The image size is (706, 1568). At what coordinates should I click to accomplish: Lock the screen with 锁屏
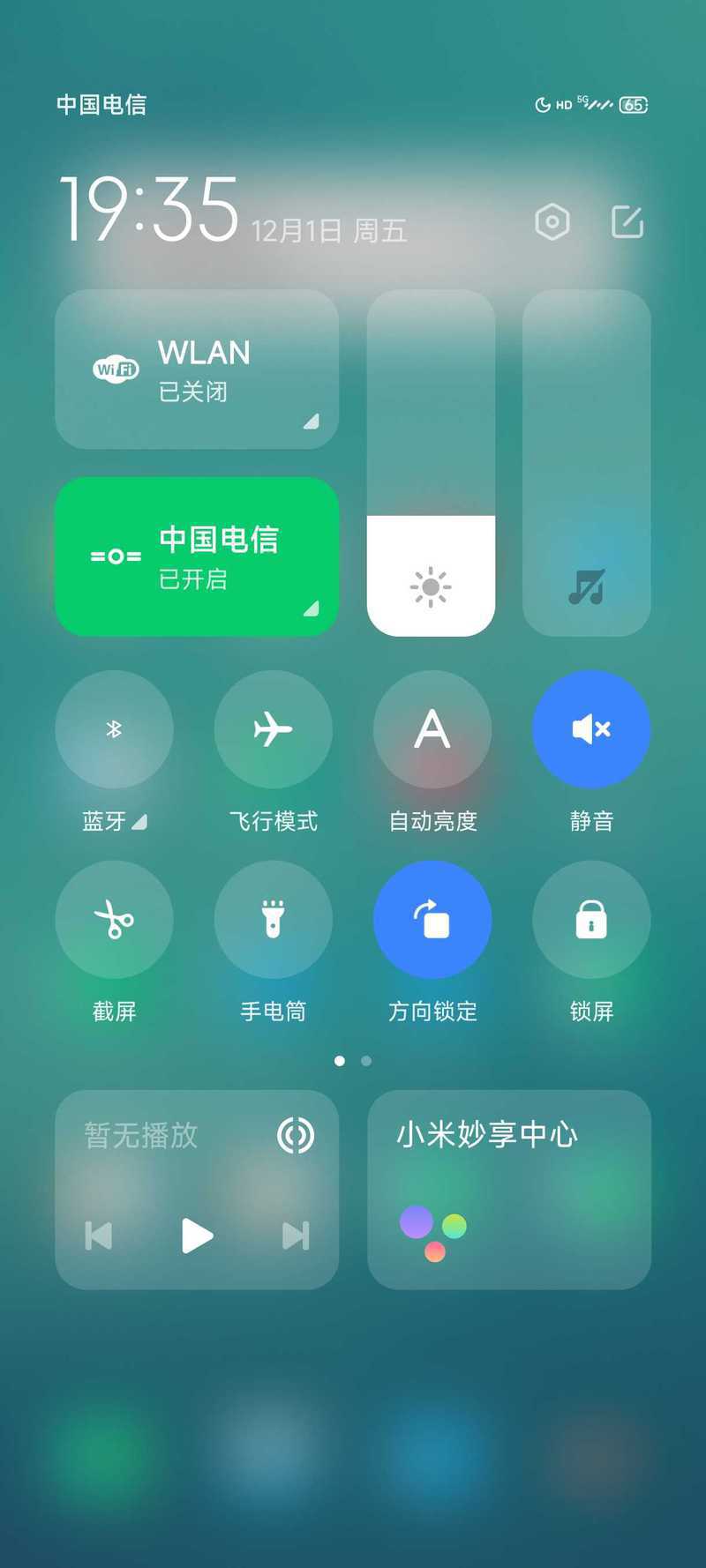pos(591,920)
